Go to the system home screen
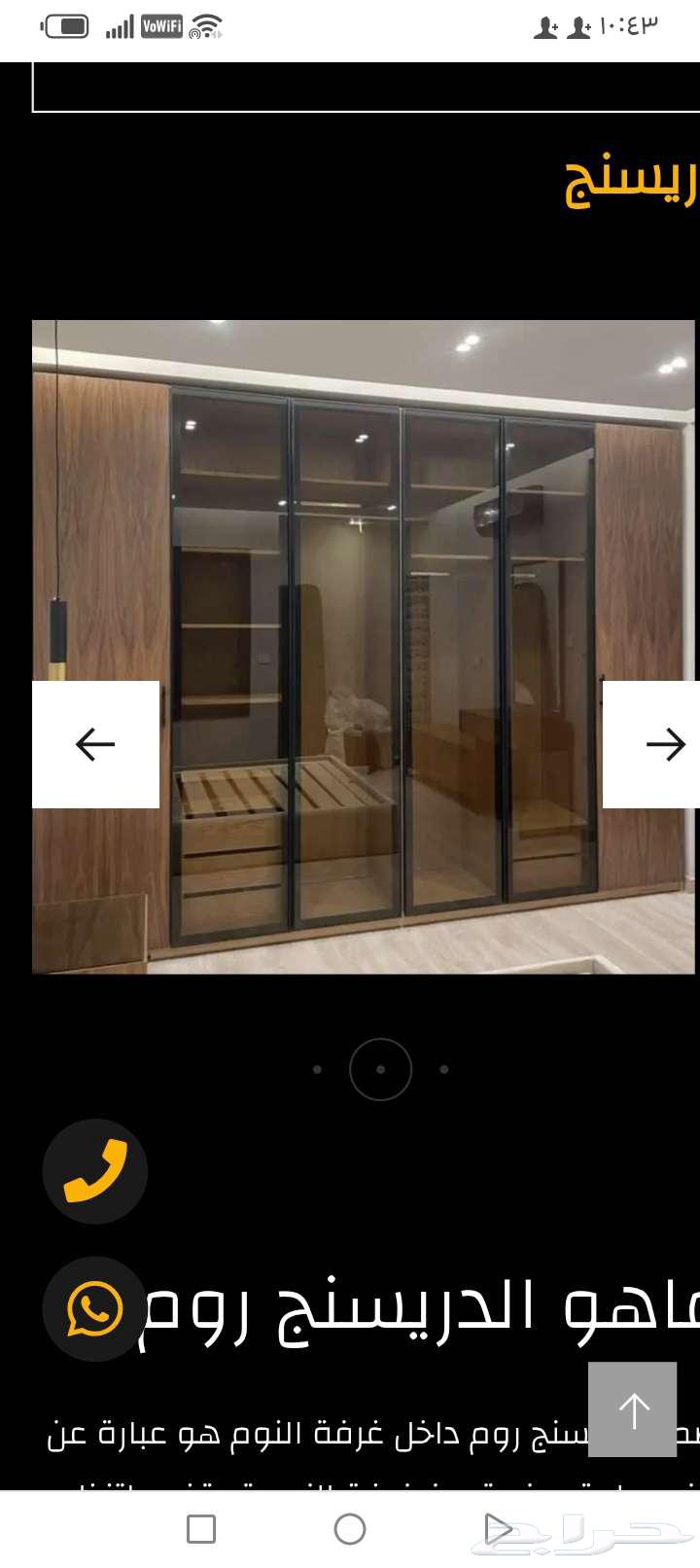This screenshot has width=700, height=1568. (350, 1529)
